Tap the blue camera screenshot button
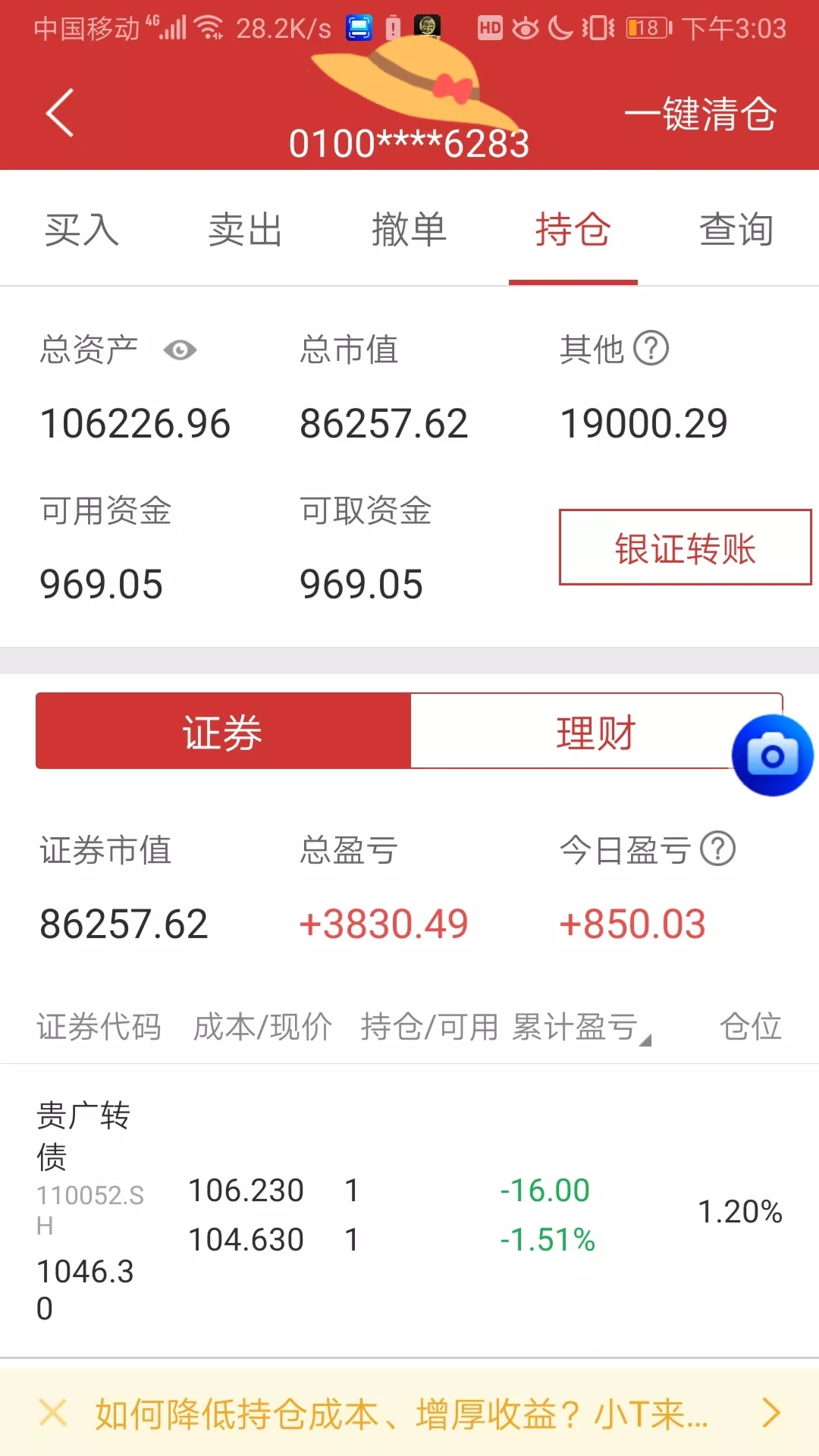 tap(772, 755)
